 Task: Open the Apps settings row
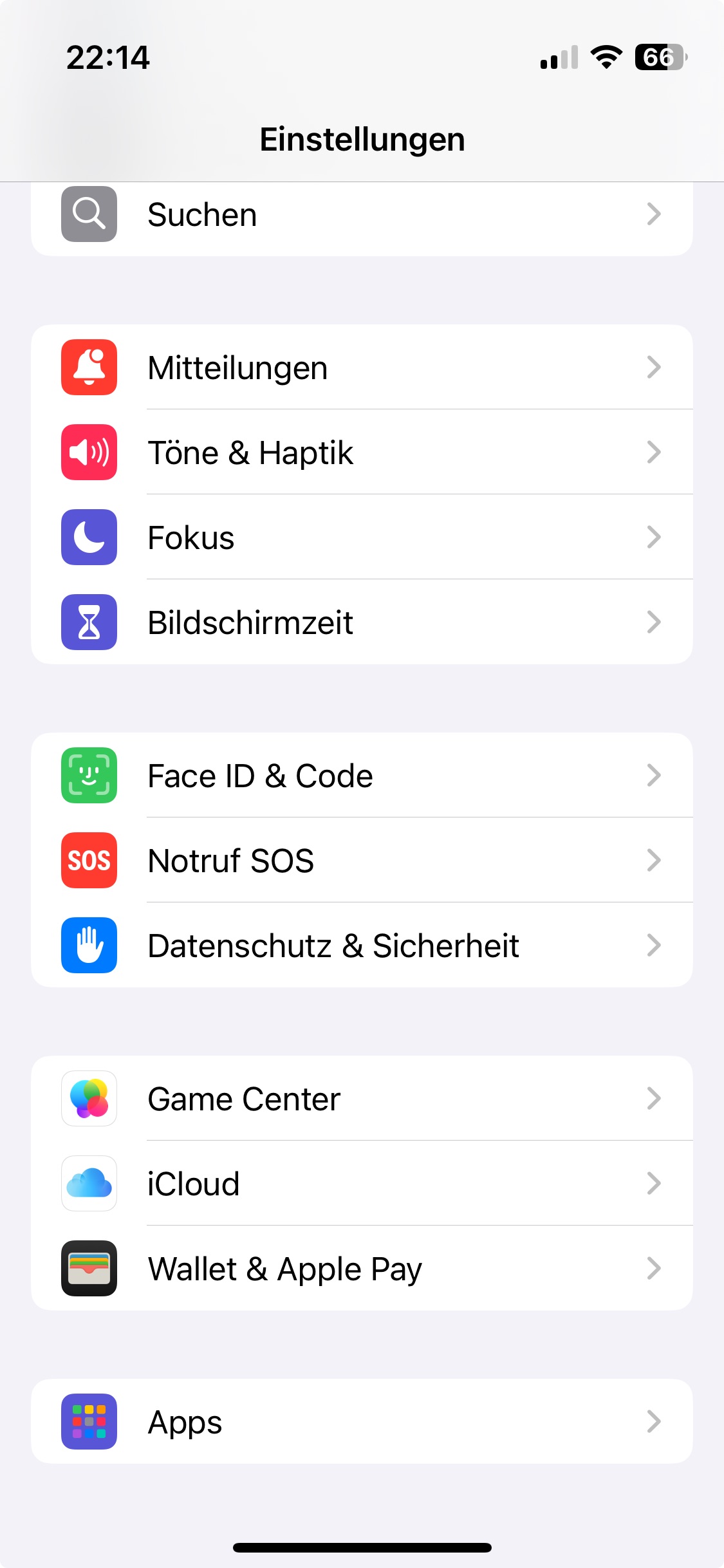coord(362,1422)
